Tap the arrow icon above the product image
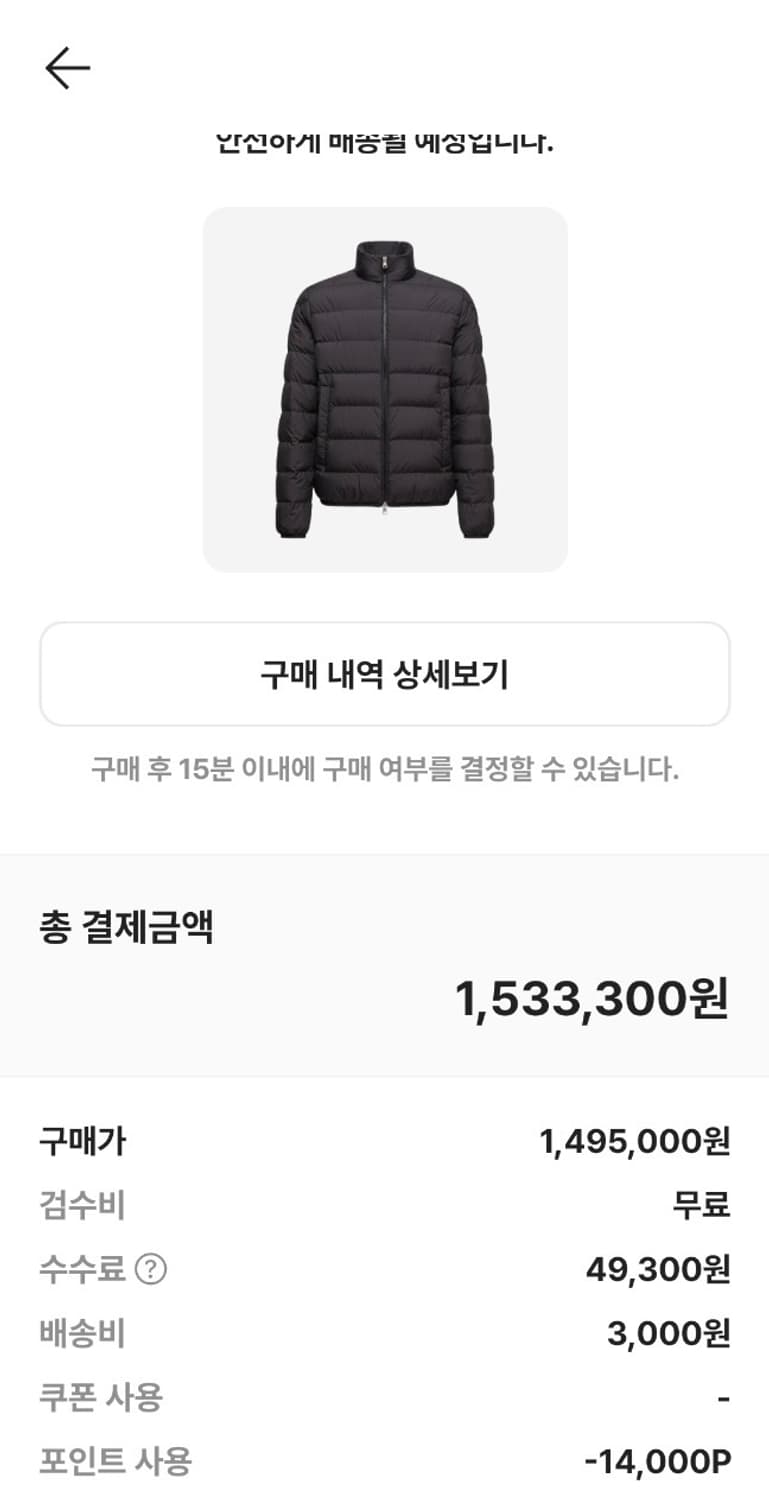This screenshot has height=1500, width=769. (68, 68)
